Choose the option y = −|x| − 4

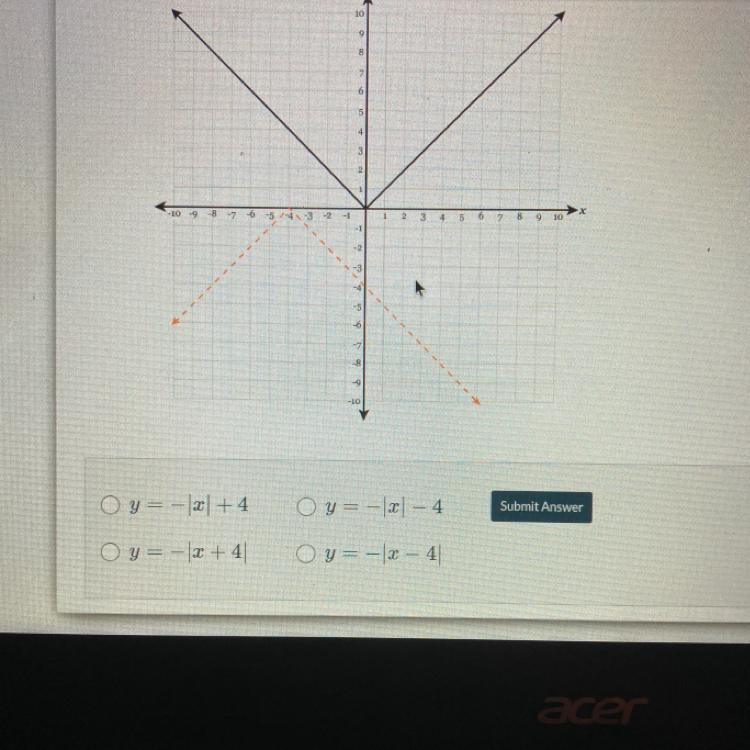(x=306, y=507)
